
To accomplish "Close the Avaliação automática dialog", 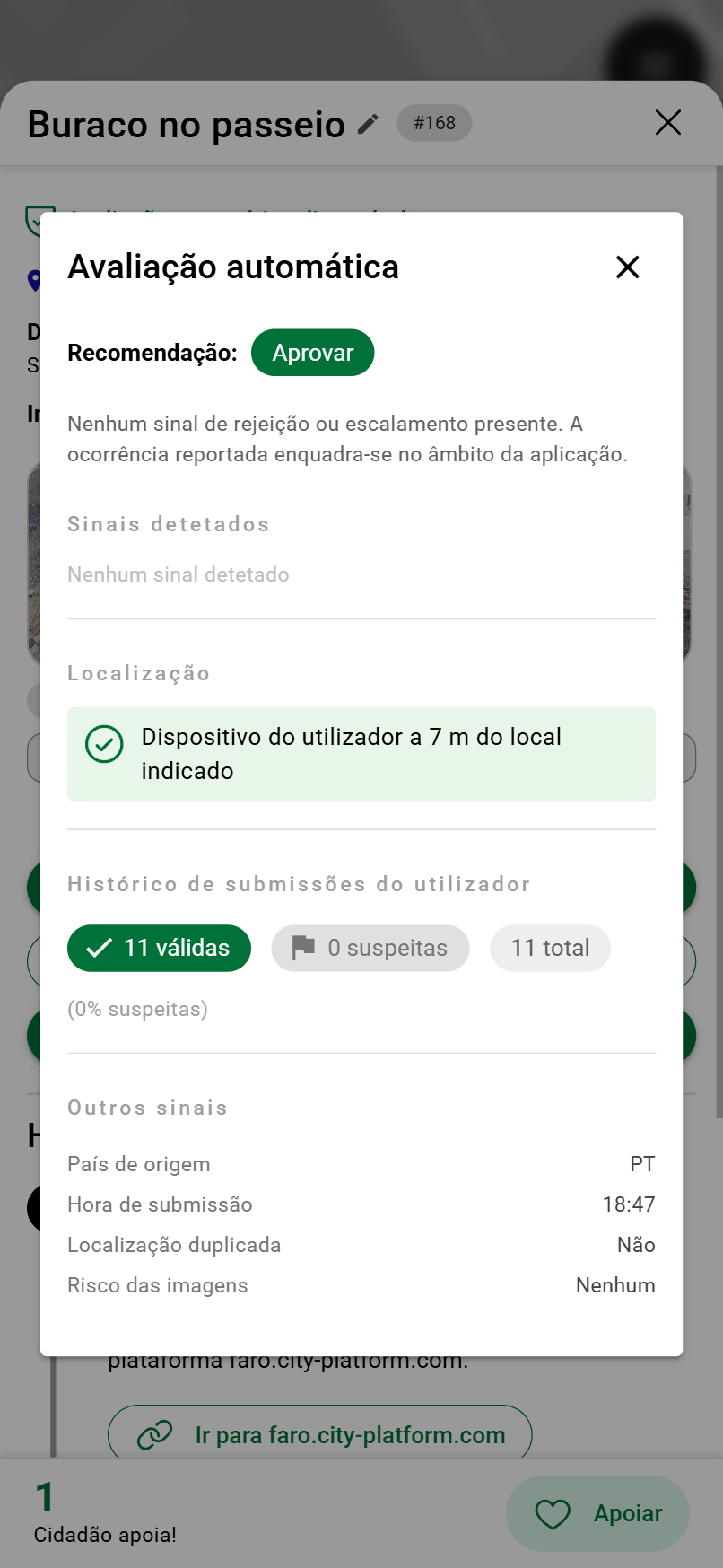I will pos(627,267).
